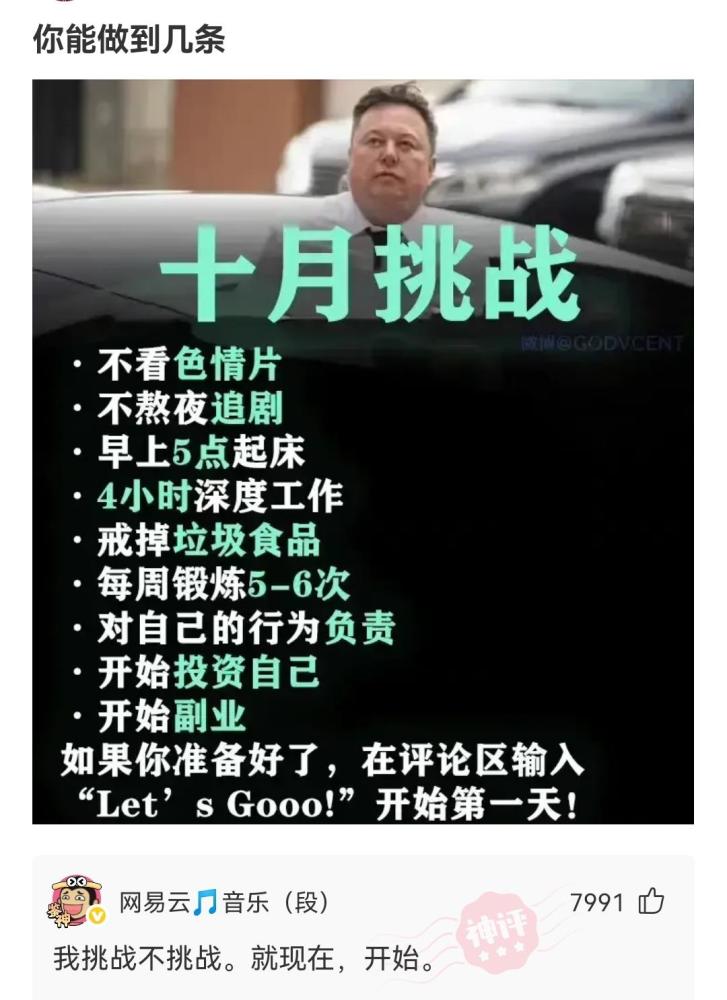The height and width of the screenshot is (1000, 727).
Task: View profile via username 网易云音乐（段）
Action: (224, 903)
